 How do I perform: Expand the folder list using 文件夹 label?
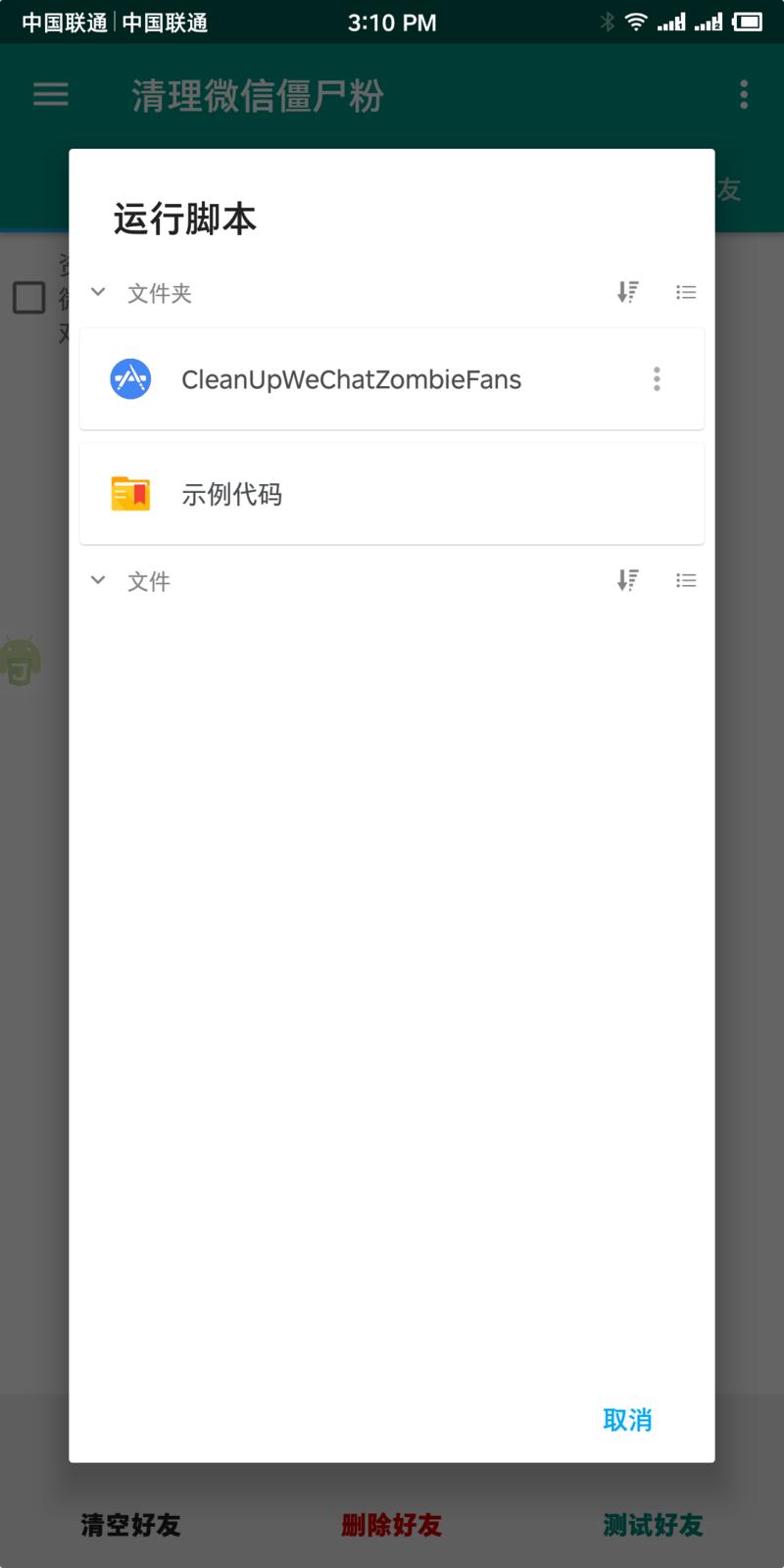pos(159,293)
